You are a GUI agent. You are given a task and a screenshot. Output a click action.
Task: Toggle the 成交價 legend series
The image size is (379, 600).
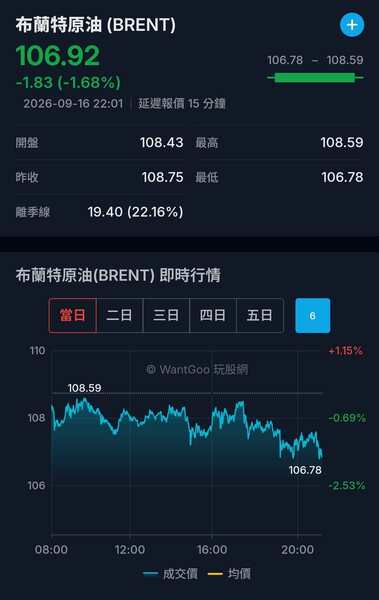coord(170,574)
